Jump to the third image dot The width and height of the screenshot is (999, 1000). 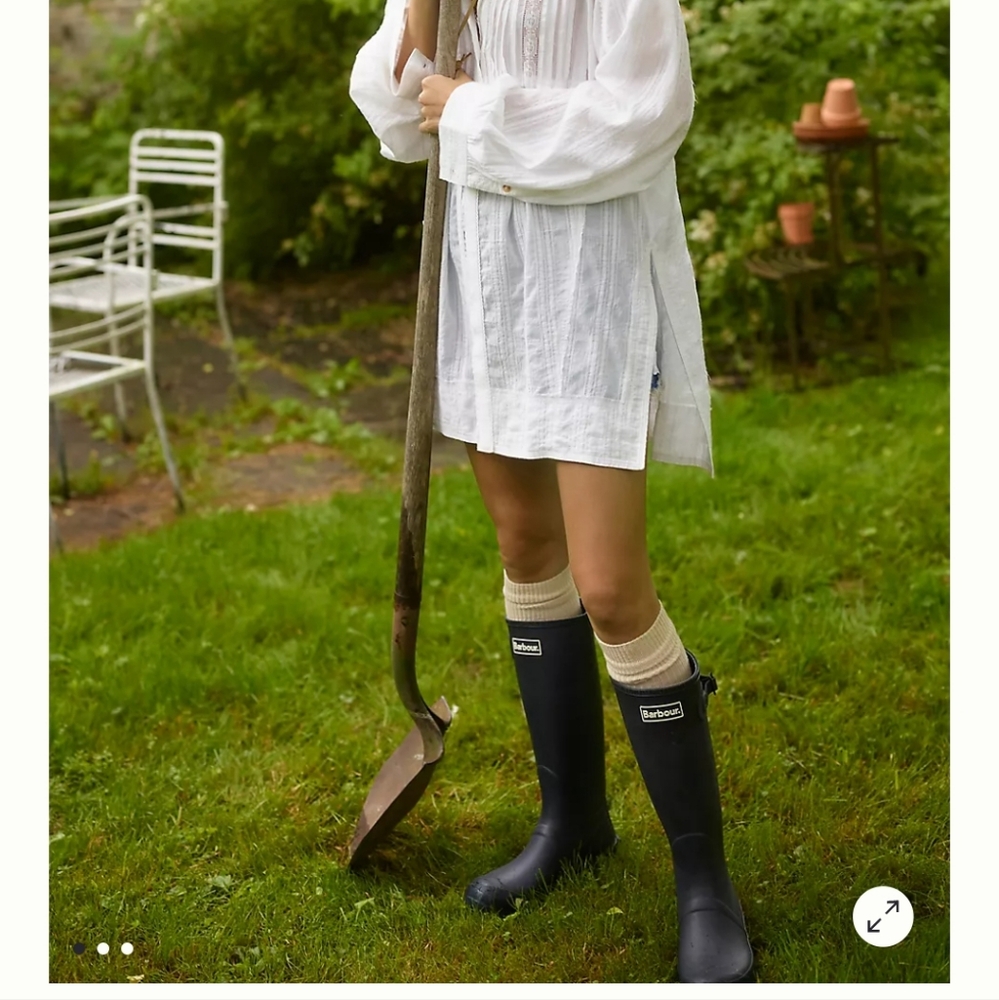click(x=127, y=948)
